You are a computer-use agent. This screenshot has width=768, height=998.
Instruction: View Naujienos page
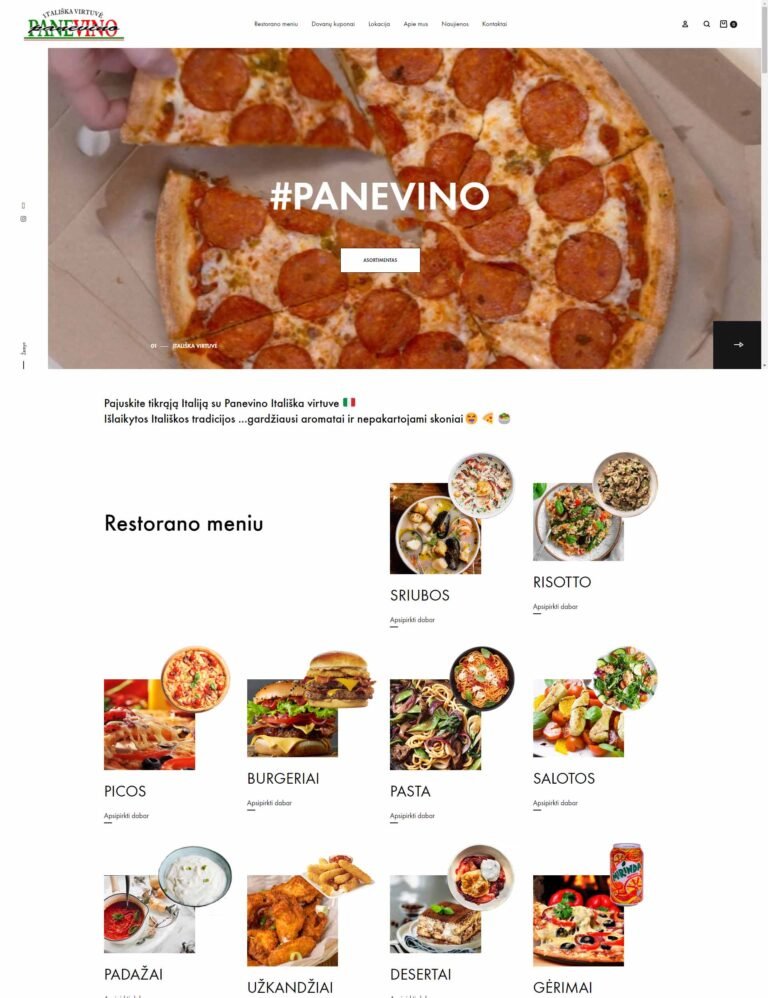tap(455, 24)
